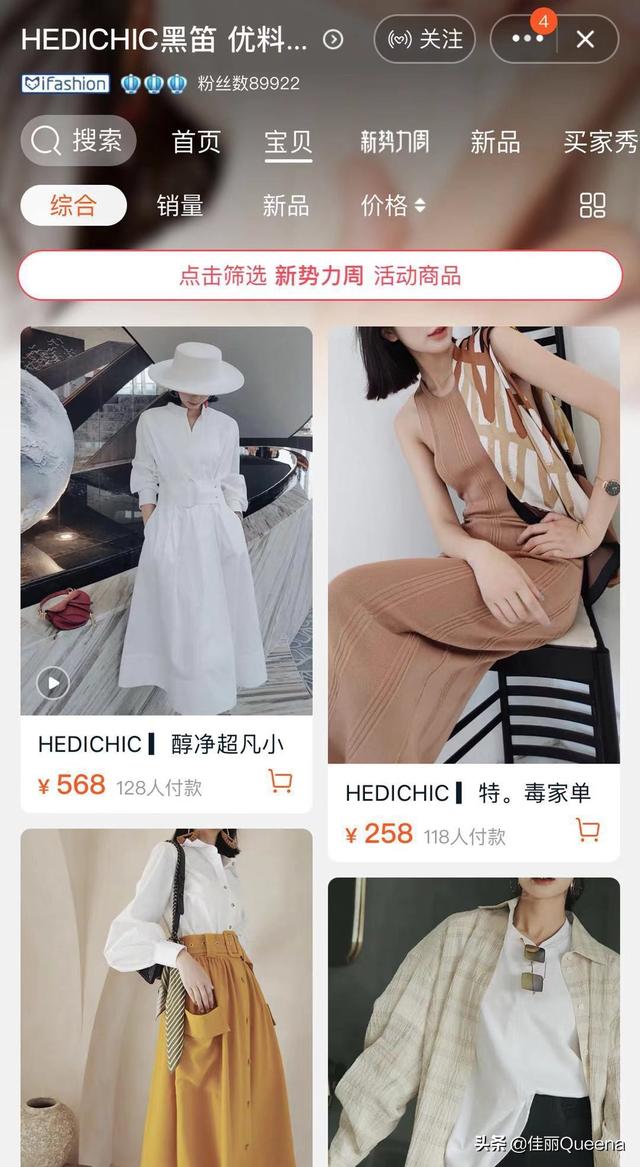Screen dimensions: 640x1167
Task: Sort by 综合
Action: [x=74, y=205]
